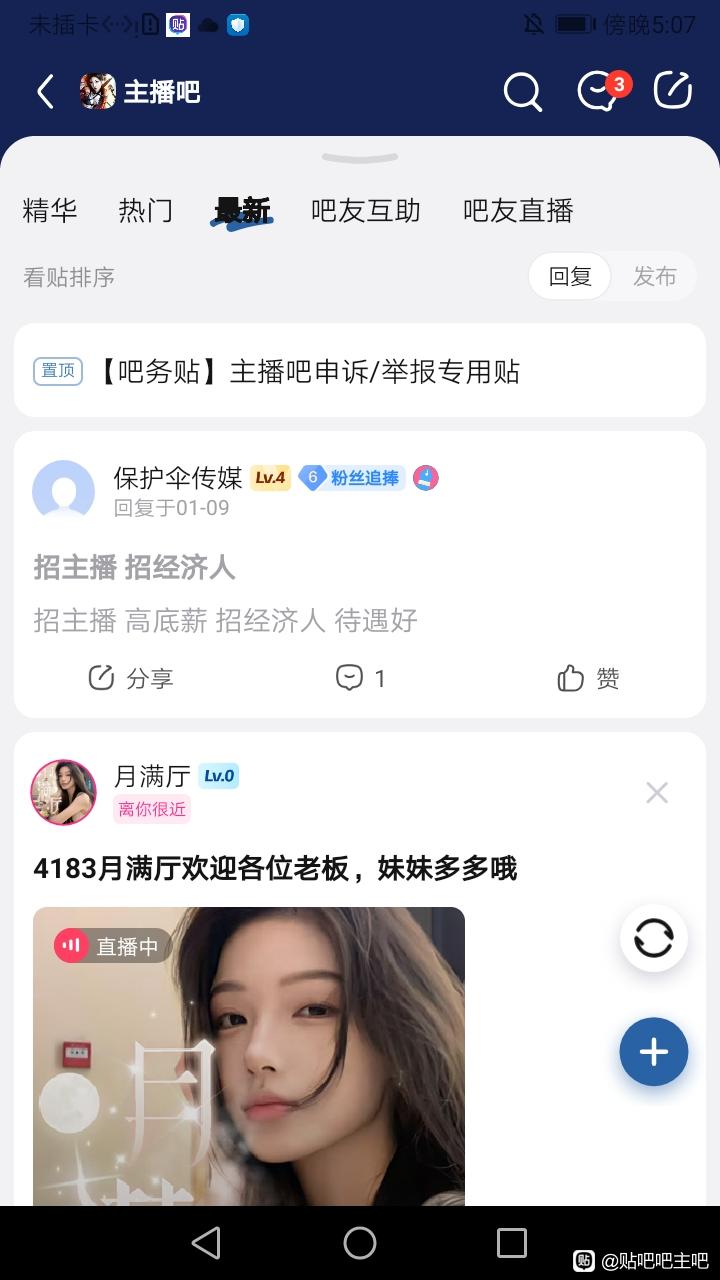Screen dimensions: 720x1280
Task: Tap the compose post icon in header
Action: pyautogui.click(x=673, y=91)
